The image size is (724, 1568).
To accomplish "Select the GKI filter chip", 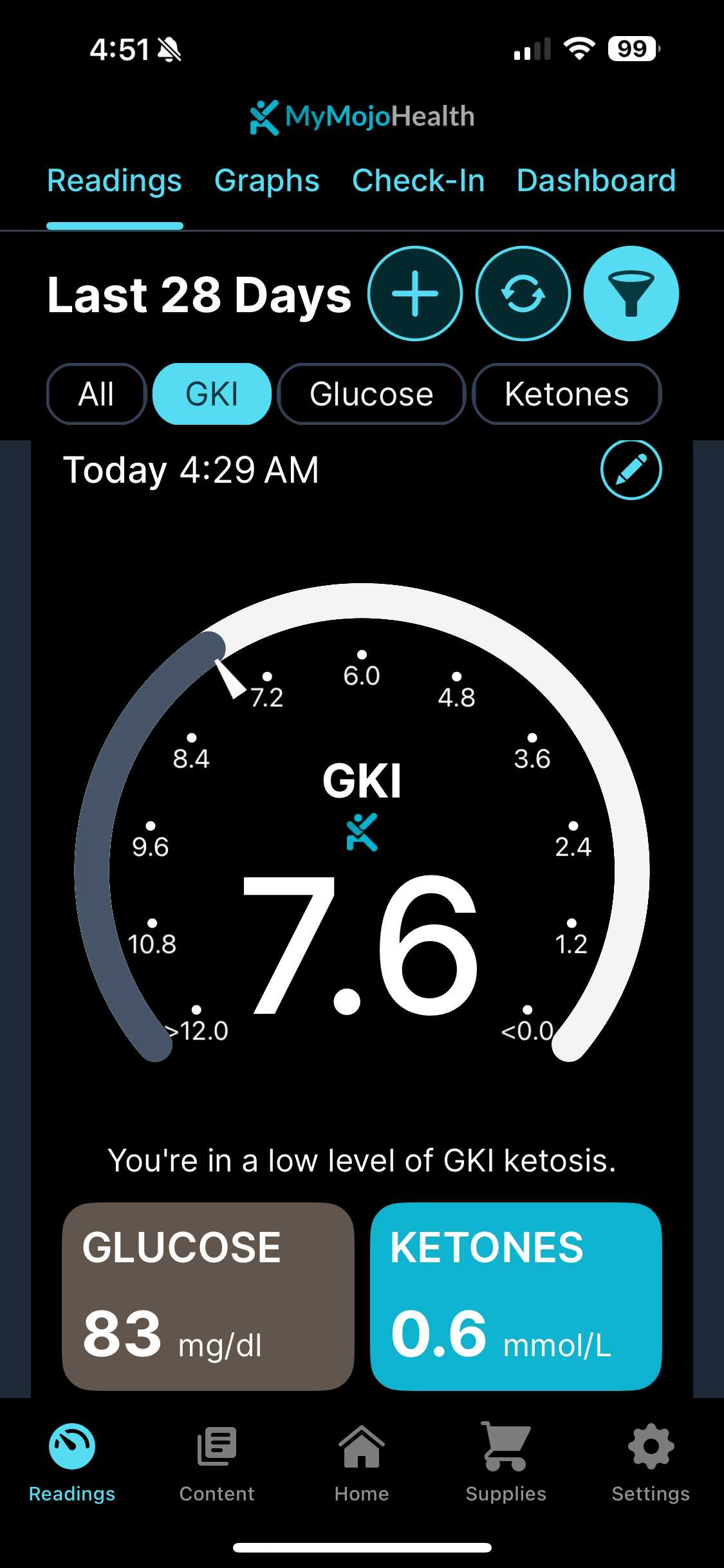I will 212,394.
